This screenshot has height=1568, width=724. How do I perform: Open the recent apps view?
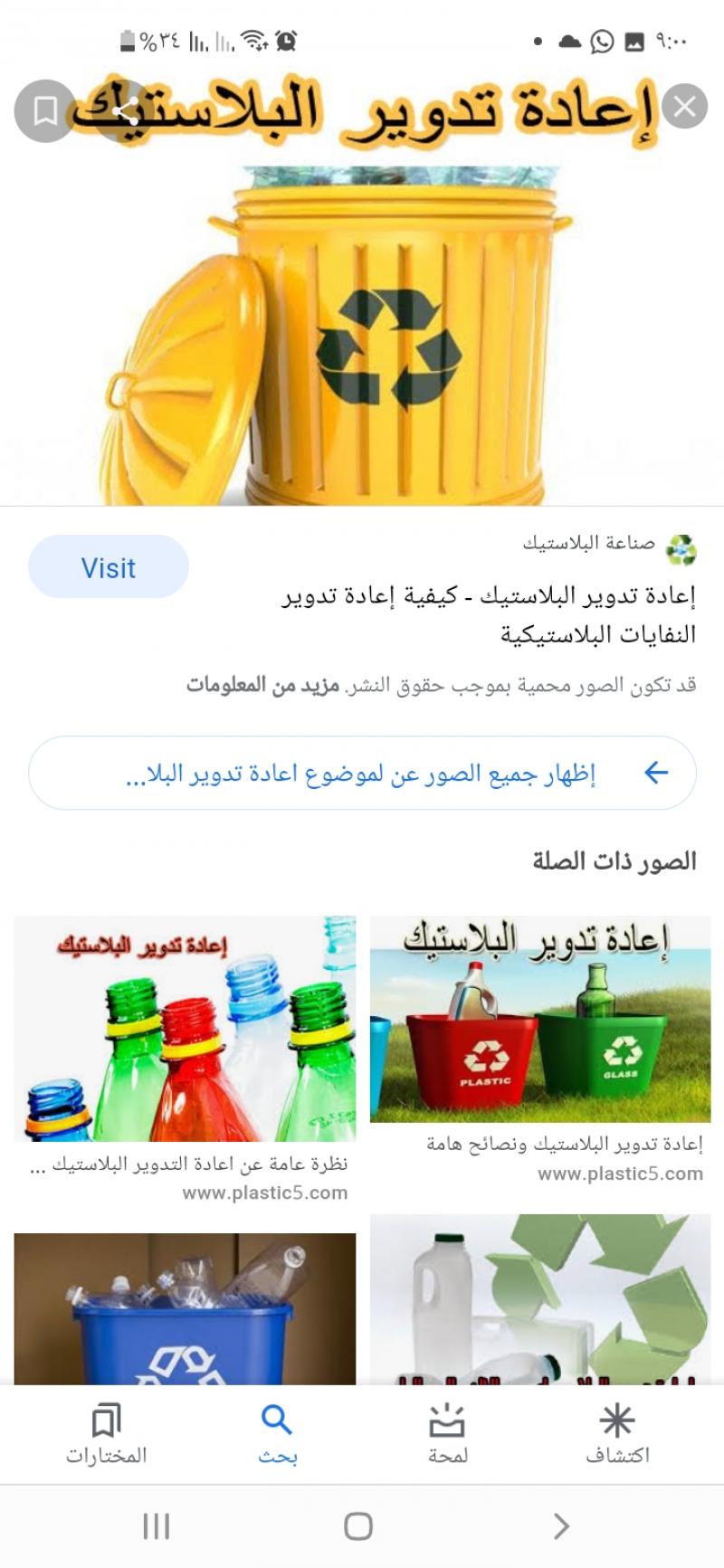click(x=156, y=1526)
